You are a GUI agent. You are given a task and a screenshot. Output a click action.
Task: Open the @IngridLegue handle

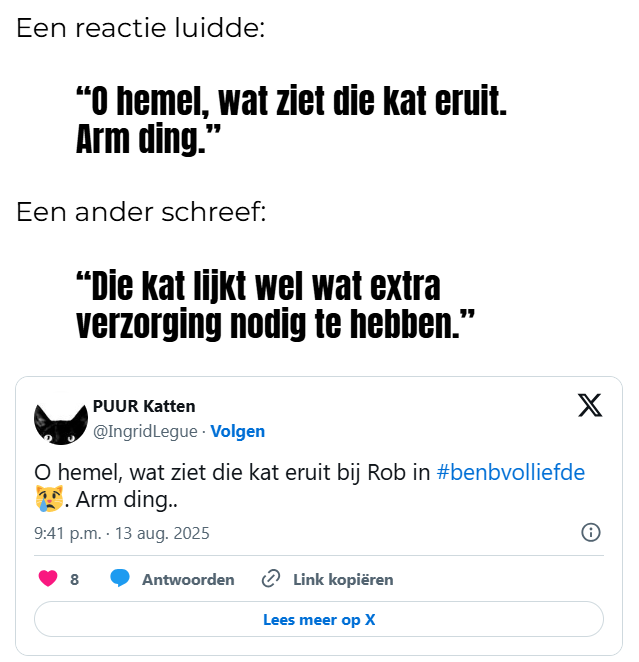tap(146, 432)
